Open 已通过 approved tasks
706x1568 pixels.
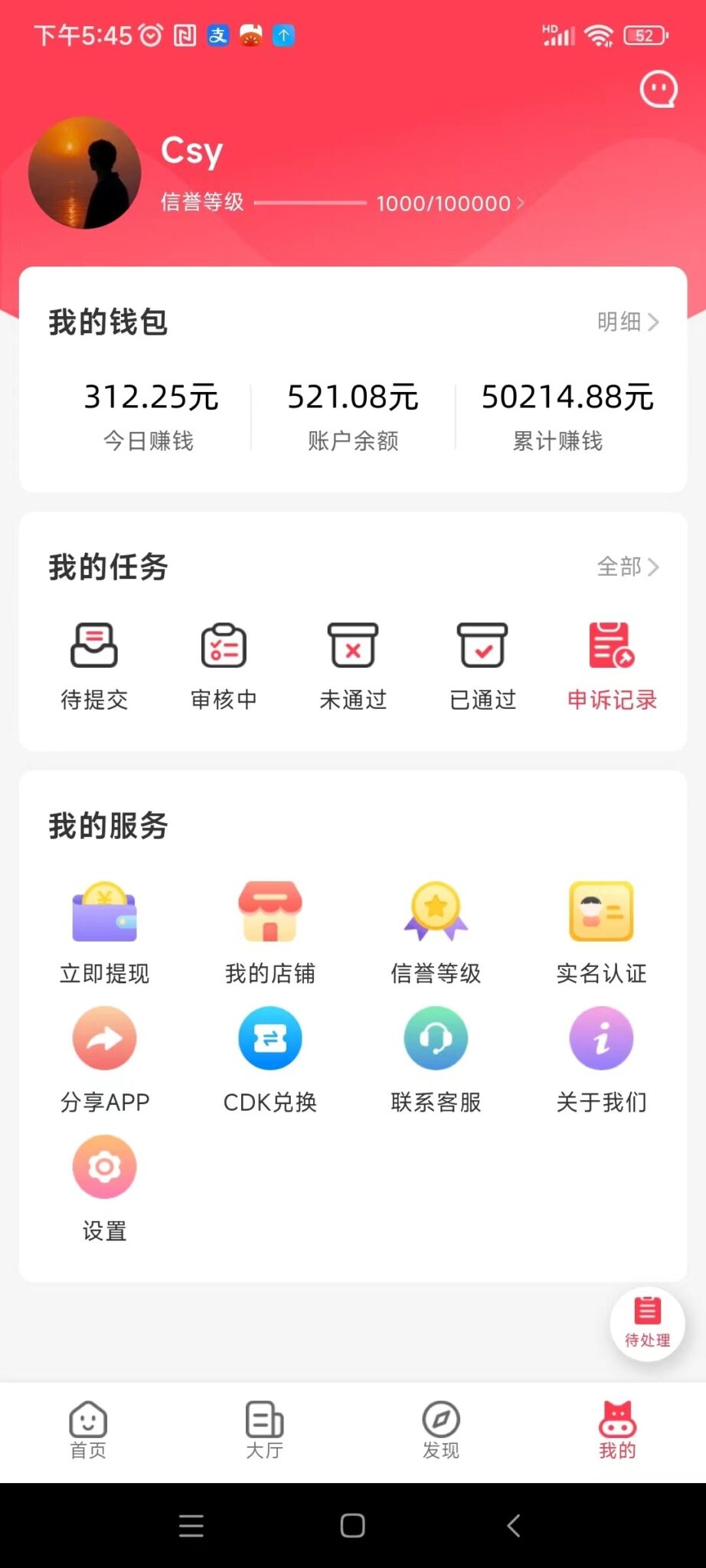(x=482, y=665)
